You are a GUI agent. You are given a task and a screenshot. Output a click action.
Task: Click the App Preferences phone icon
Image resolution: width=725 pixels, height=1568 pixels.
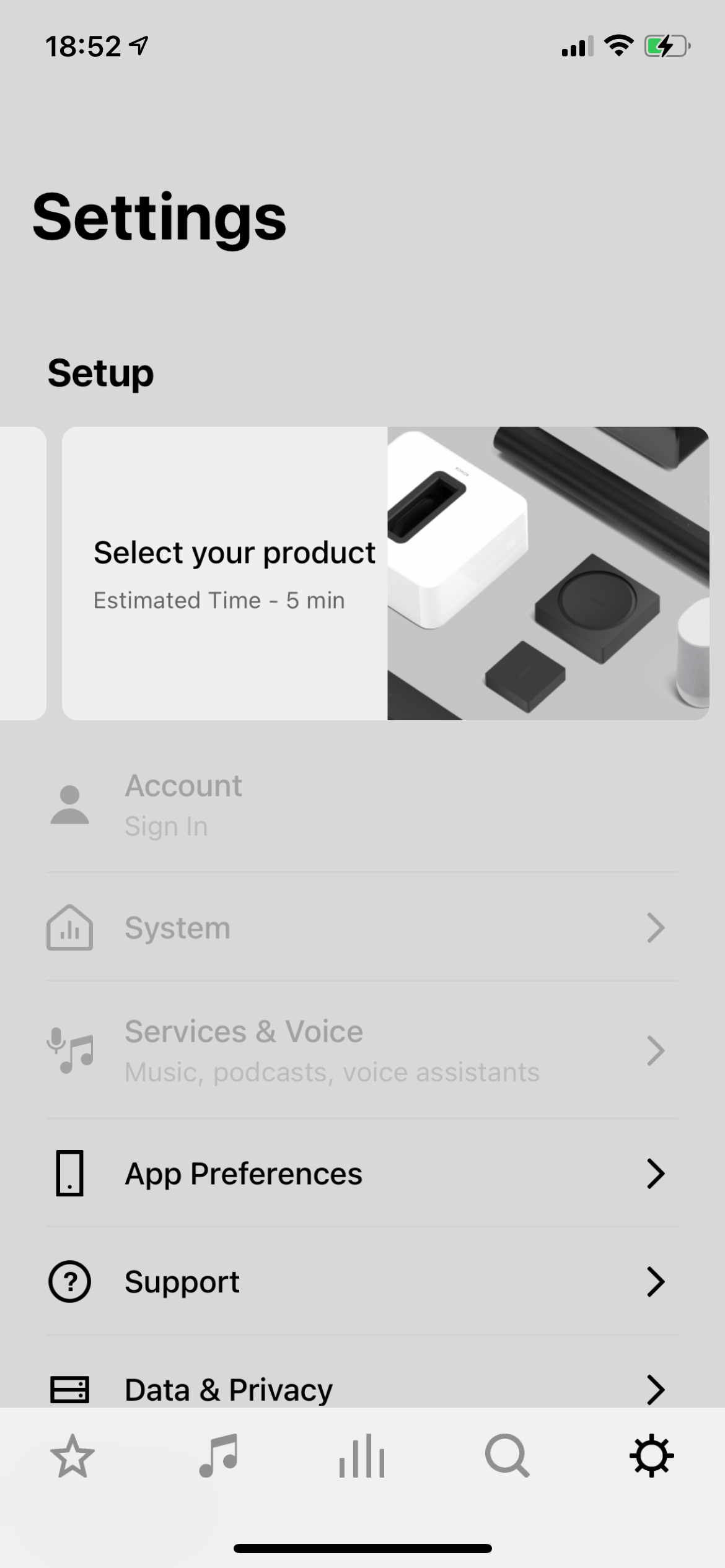click(70, 1172)
